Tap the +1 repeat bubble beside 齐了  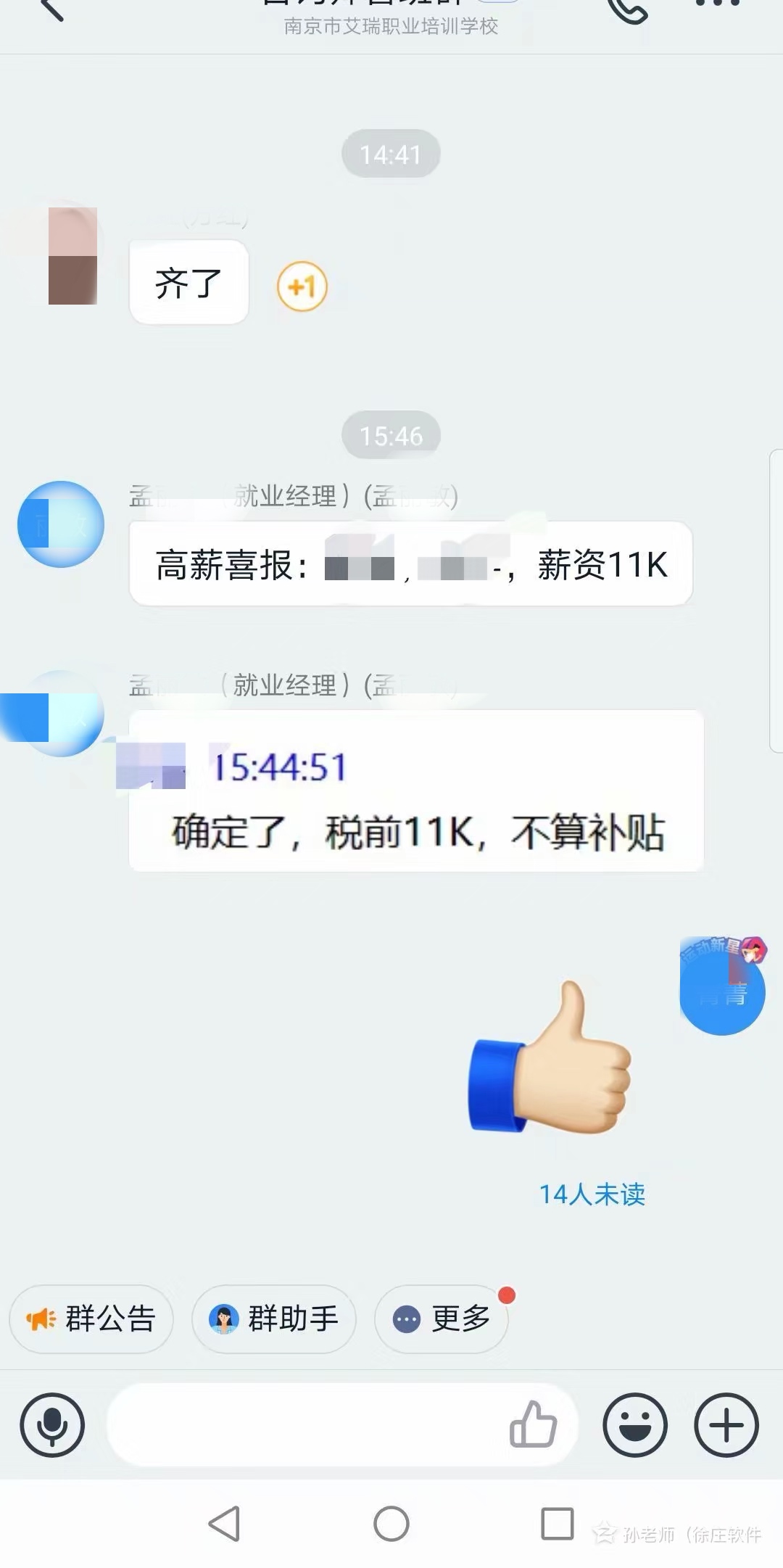[x=302, y=286]
